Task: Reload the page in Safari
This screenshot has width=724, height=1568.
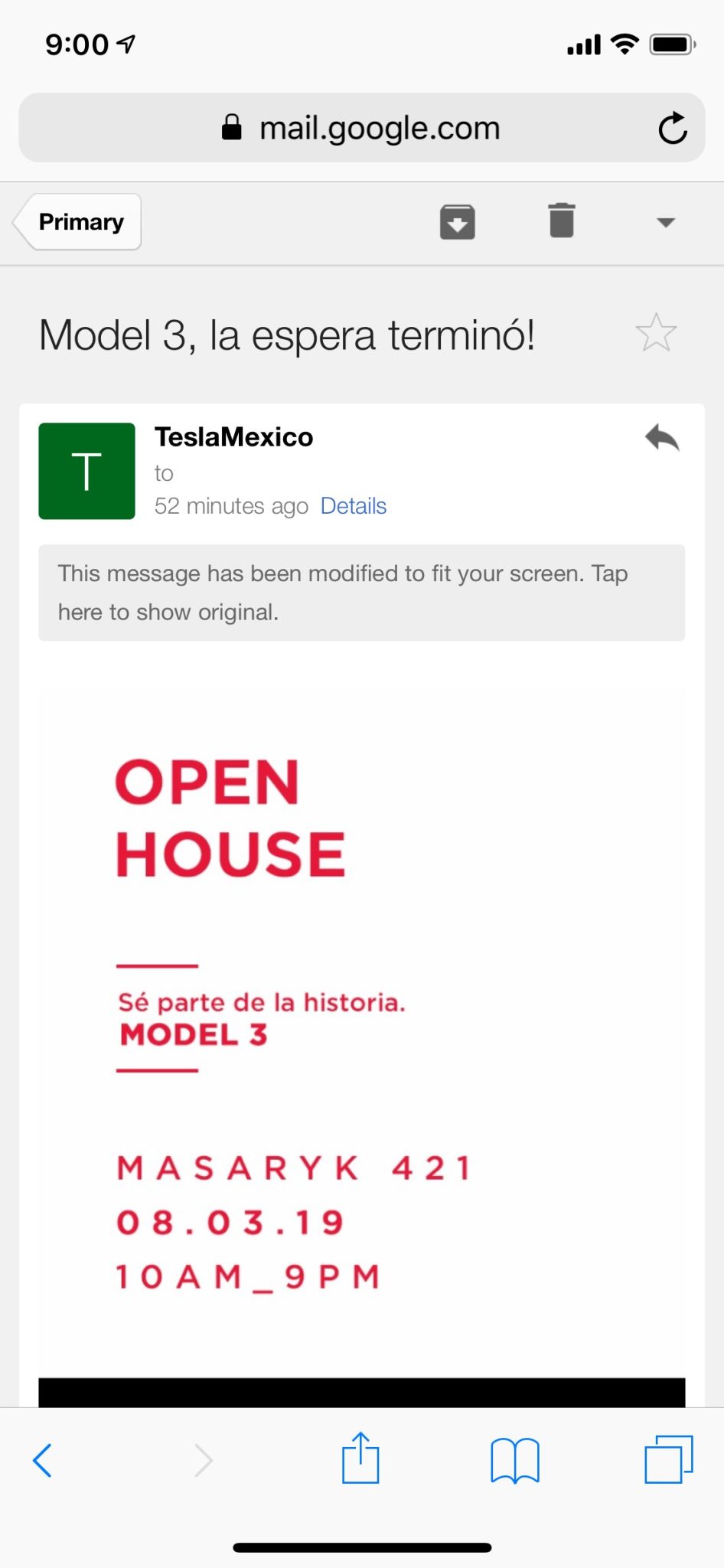Action: [x=673, y=128]
